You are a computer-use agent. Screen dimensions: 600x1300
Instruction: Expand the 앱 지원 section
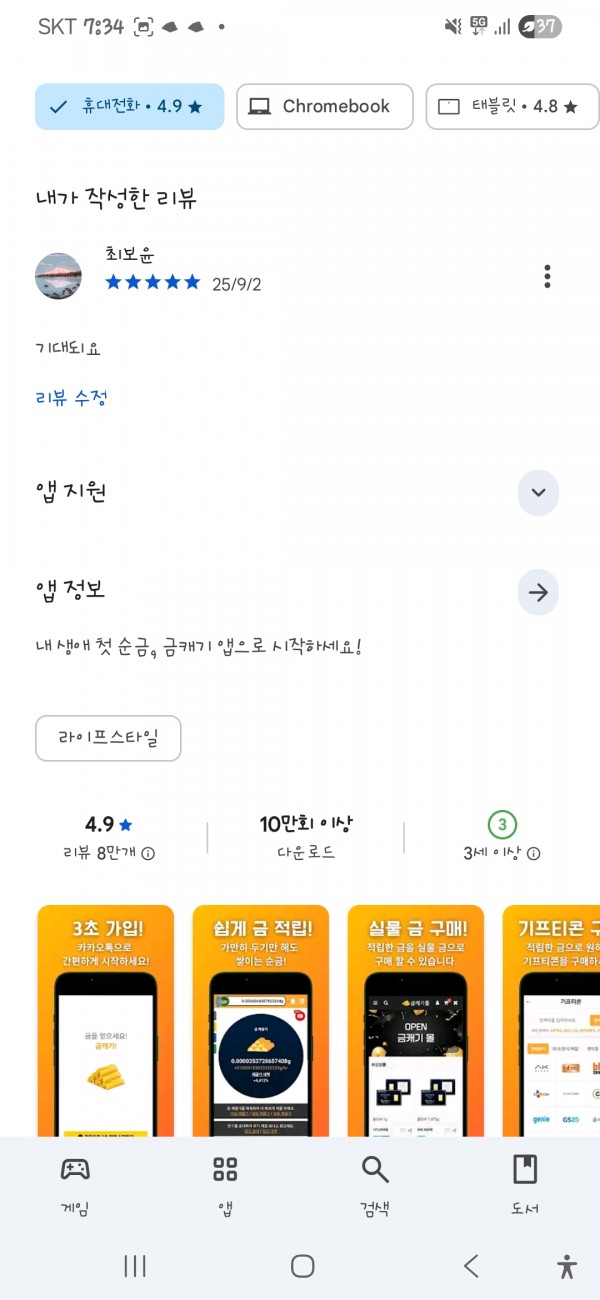pyautogui.click(x=538, y=492)
